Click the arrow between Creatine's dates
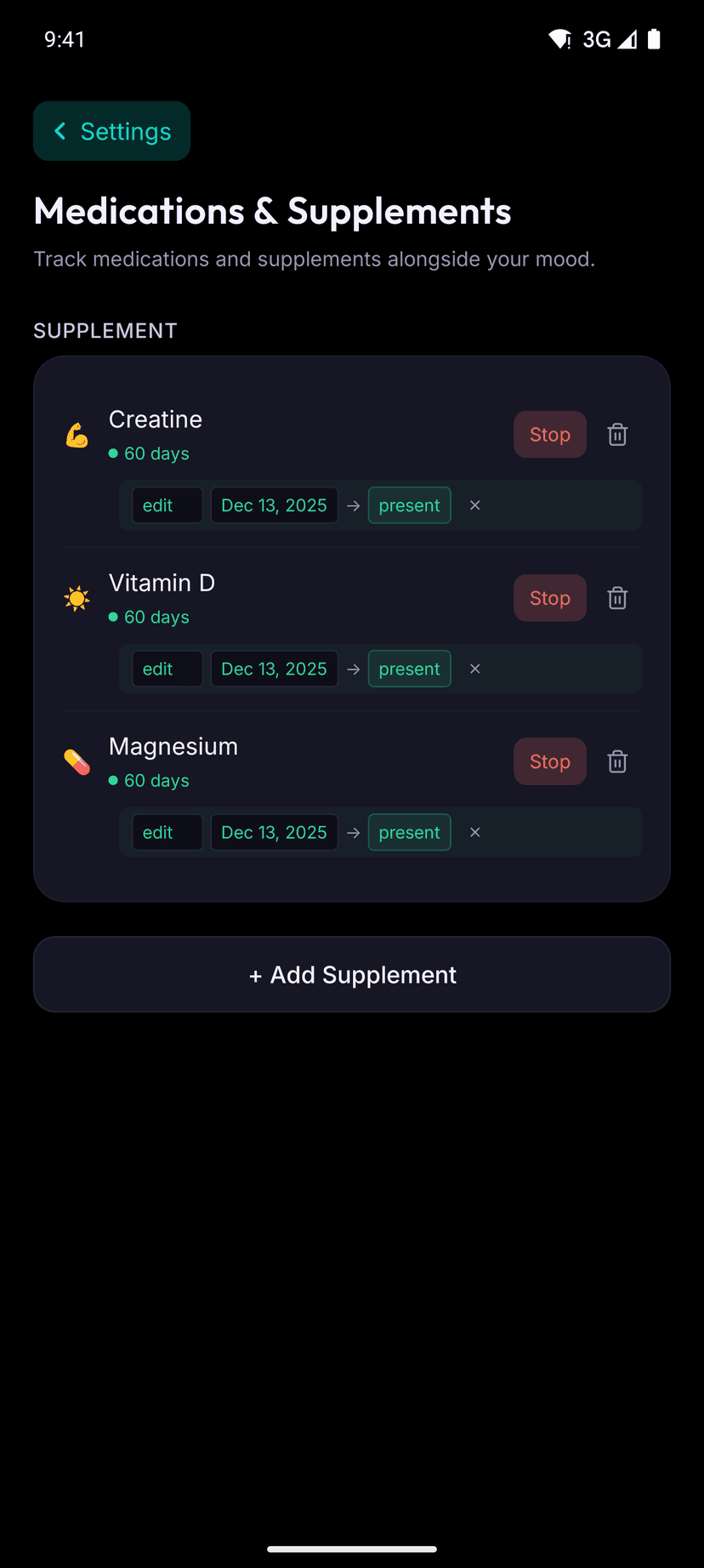 pos(353,505)
